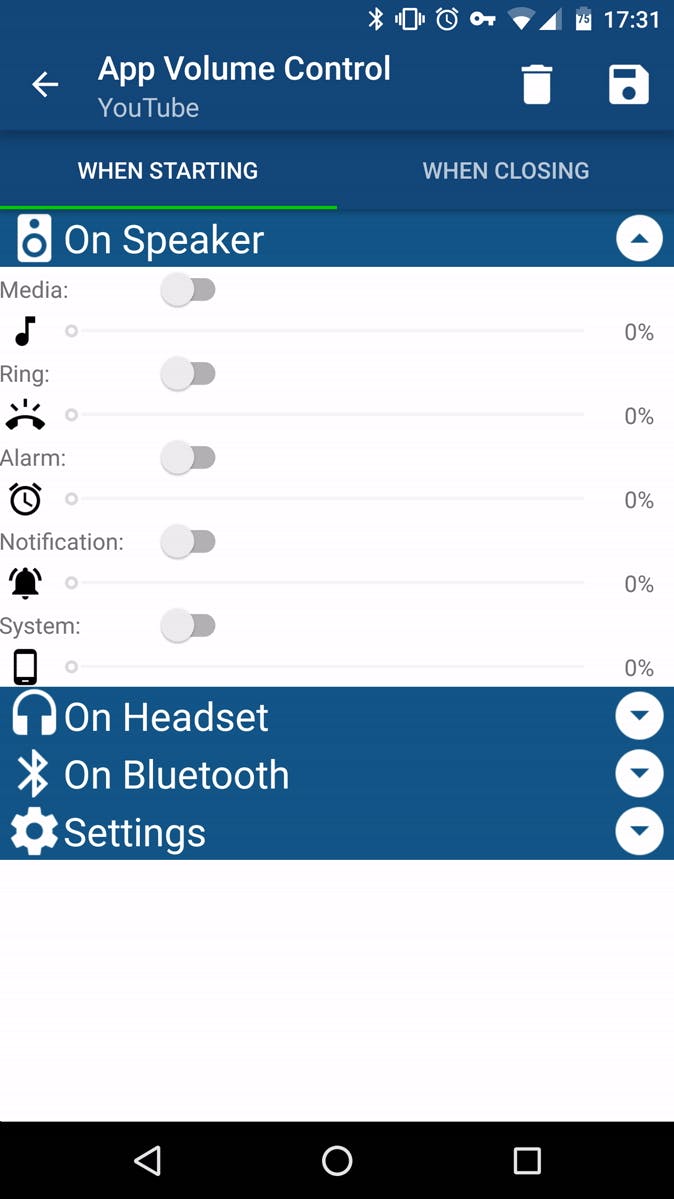Tap the System volume slider
This screenshot has width=674, height=1199.
(326, 667)
